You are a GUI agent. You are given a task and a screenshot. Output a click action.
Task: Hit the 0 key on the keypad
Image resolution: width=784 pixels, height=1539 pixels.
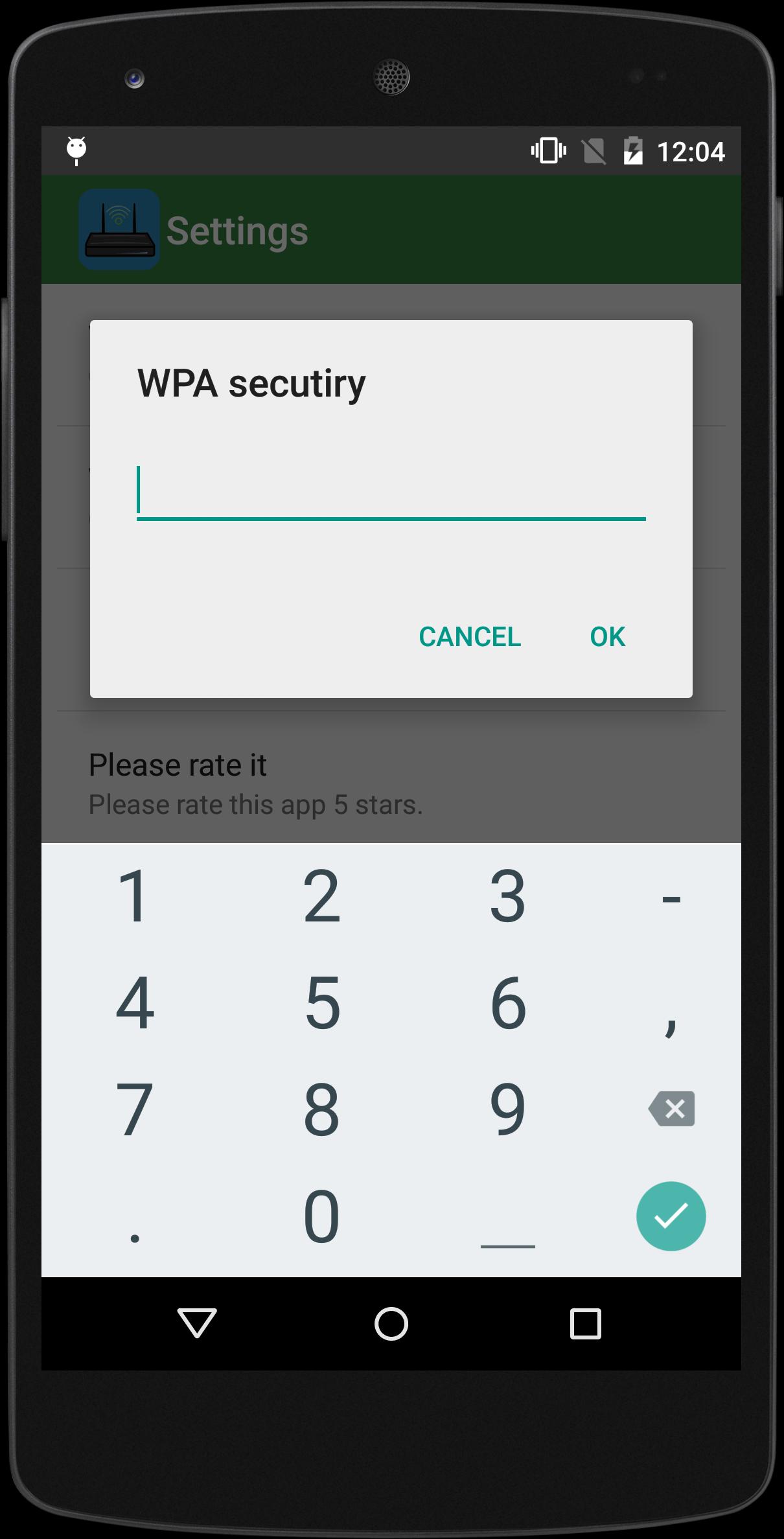coord(322,1215)
